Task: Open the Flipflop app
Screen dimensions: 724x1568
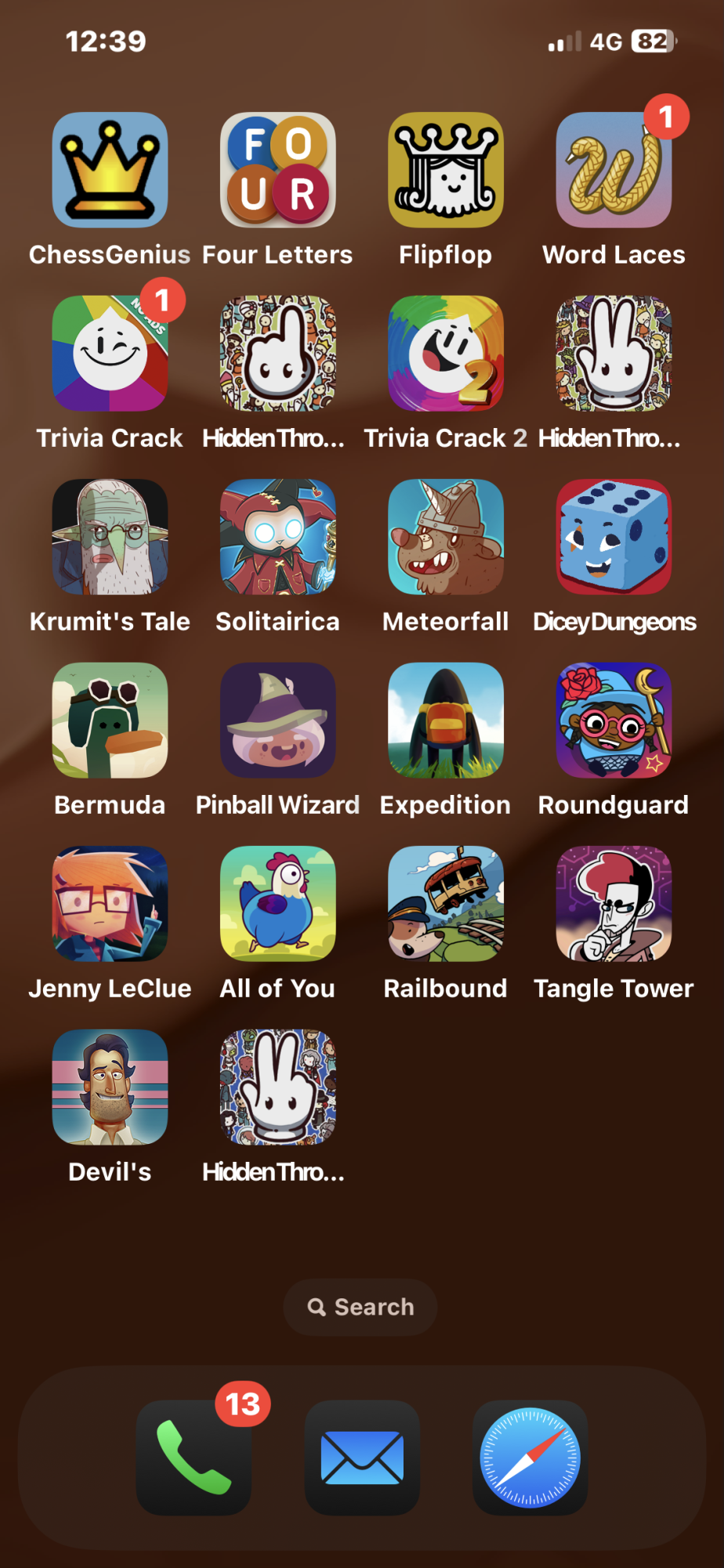Action: 446,170
